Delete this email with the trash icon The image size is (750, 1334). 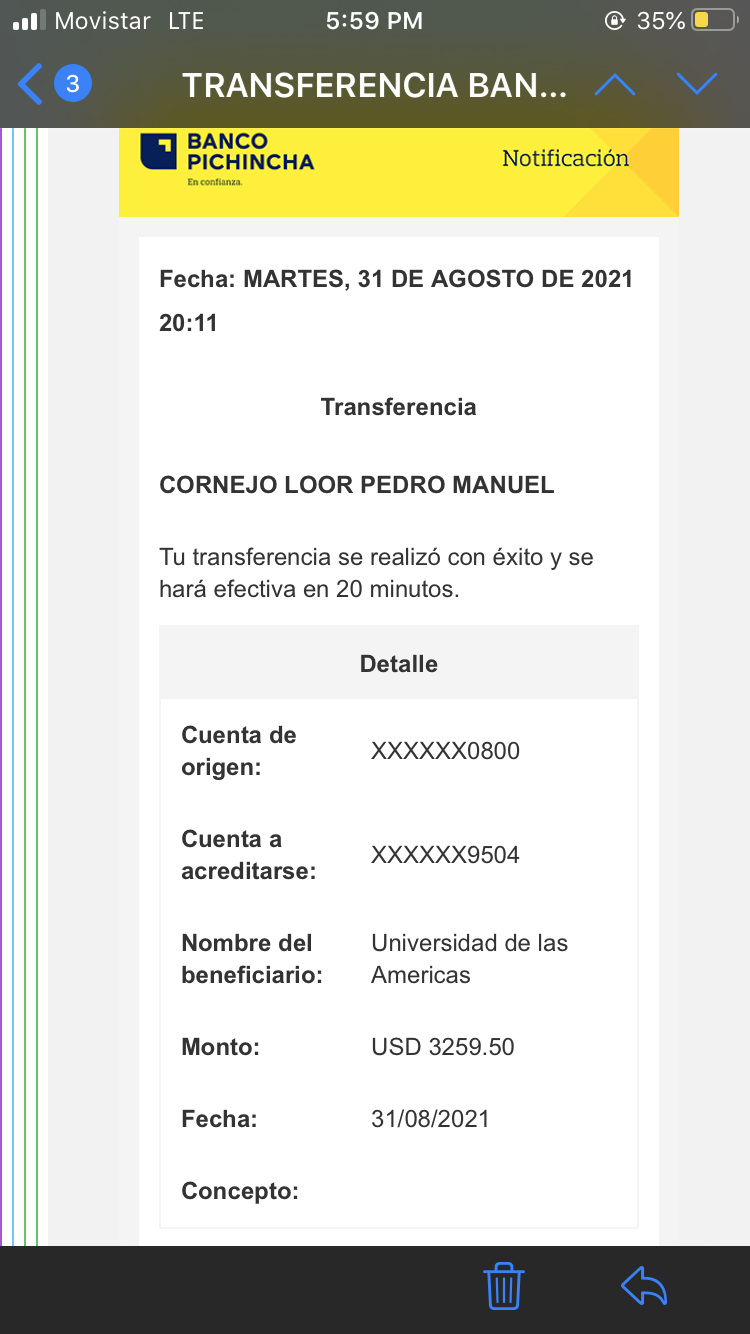pyautogui.click(x=504, y=1286)
